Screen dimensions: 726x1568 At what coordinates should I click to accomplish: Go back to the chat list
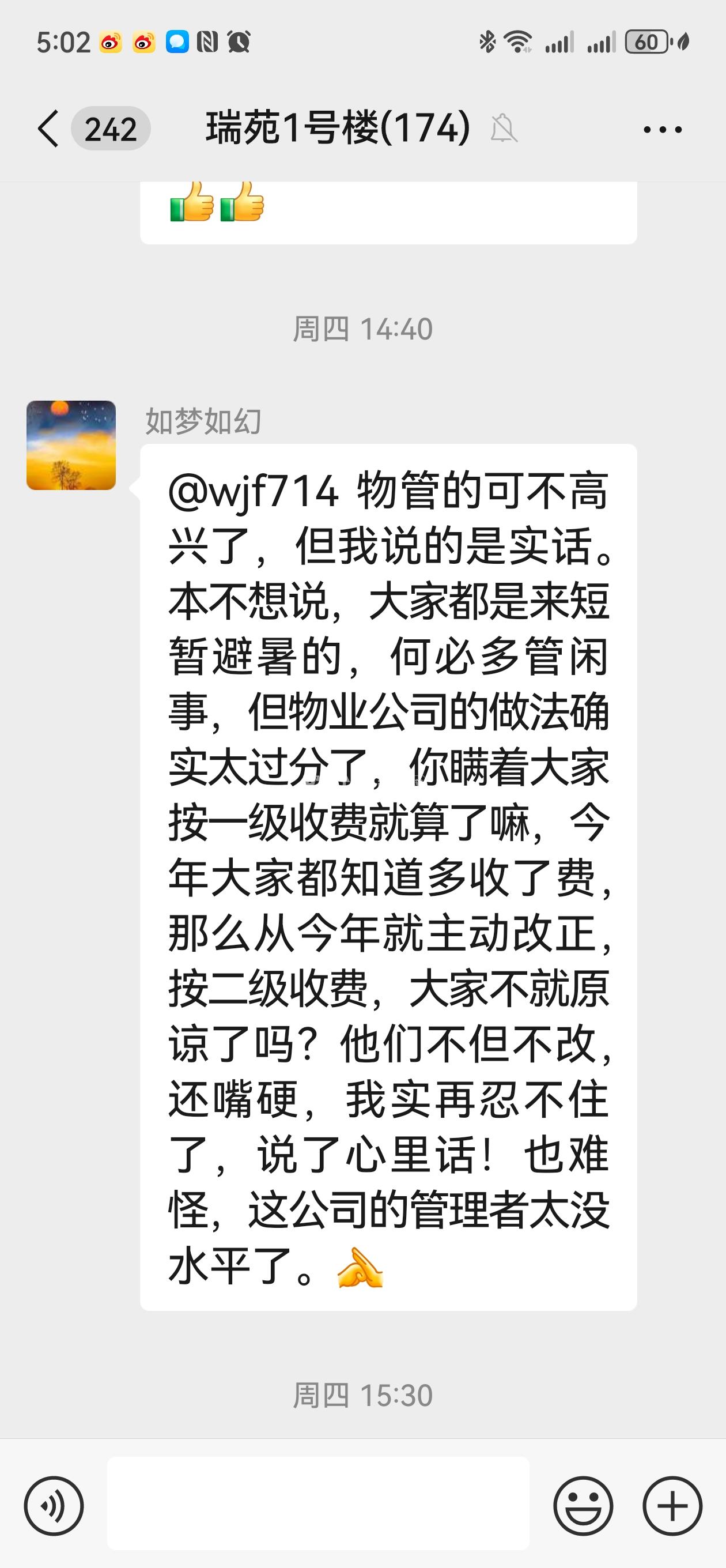pyautogui.click(x=48, y=129)
